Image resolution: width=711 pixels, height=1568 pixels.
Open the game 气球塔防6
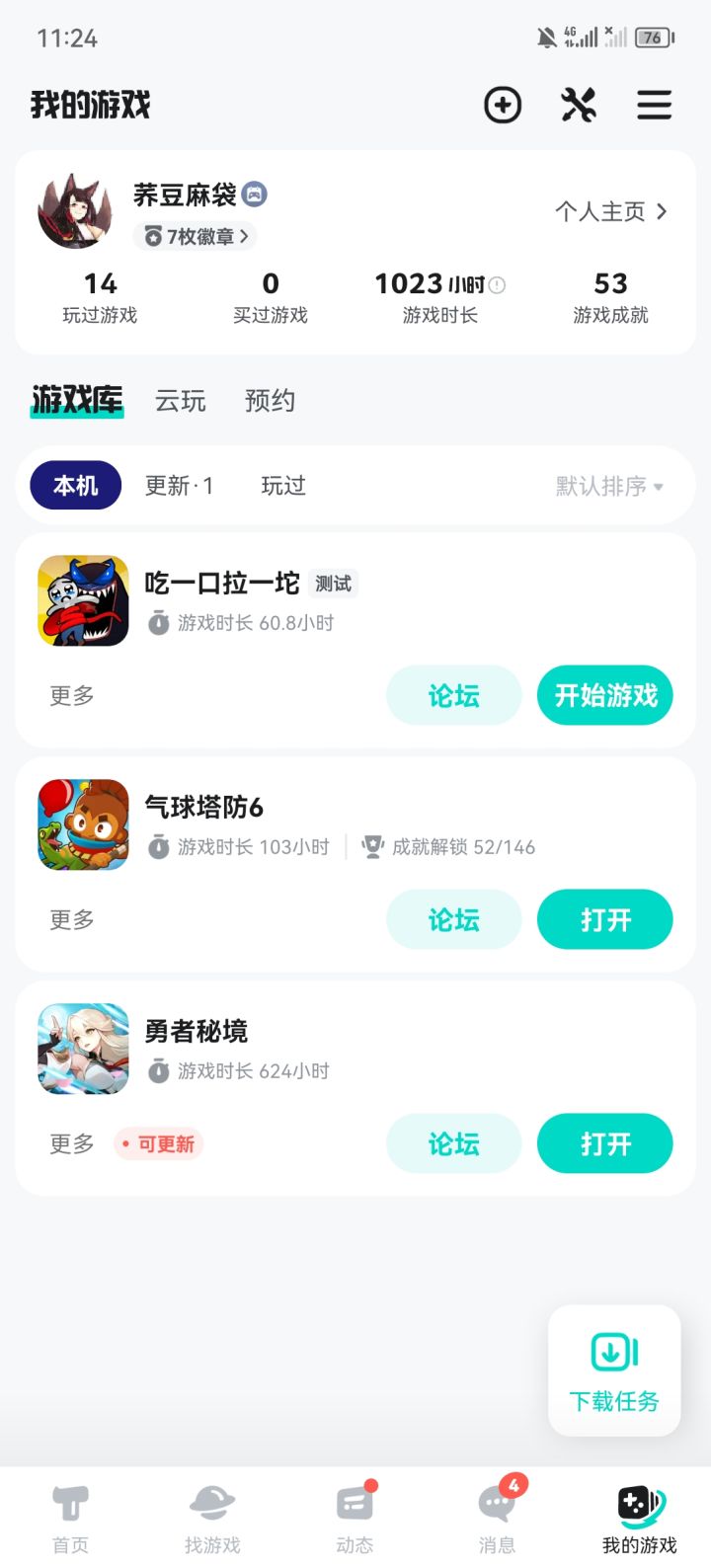pyautogui.click(x=604, y=919)
